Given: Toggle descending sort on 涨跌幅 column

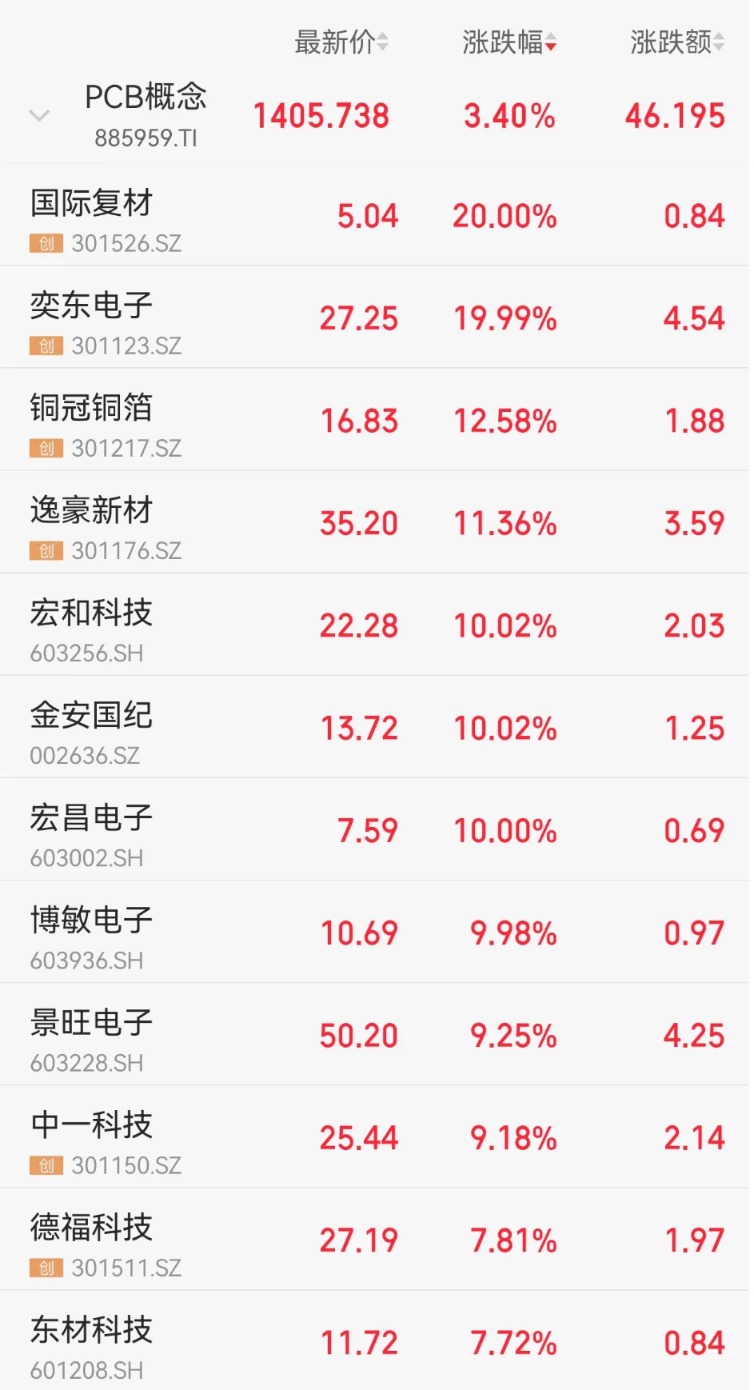Looking at the screenshot, I should (552, 43).
